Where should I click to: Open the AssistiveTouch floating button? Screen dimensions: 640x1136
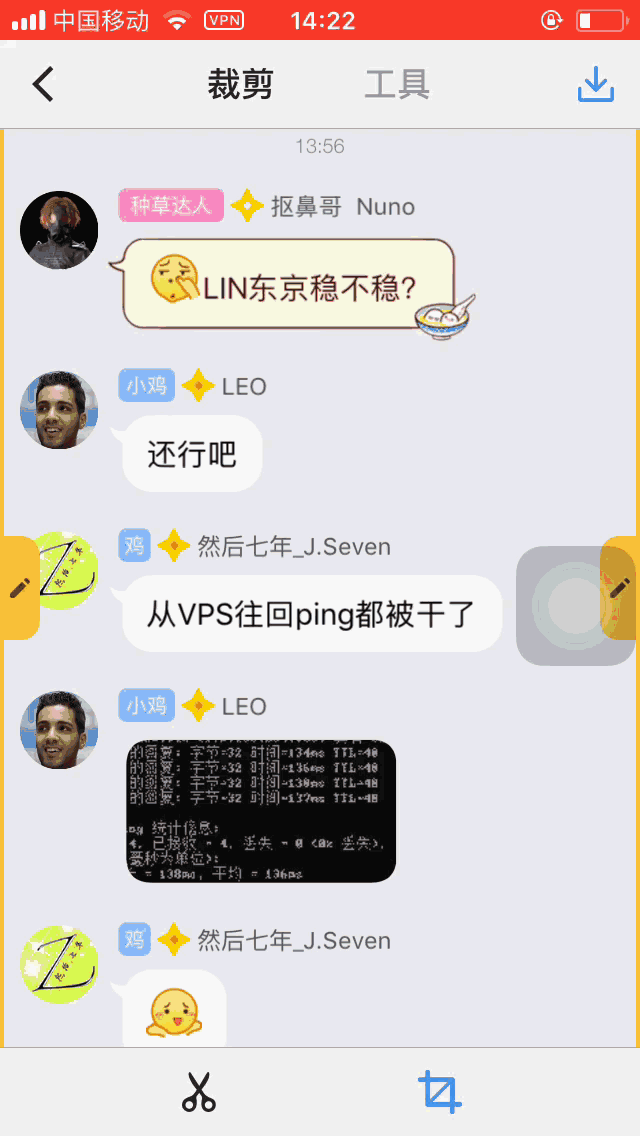coord(566,606)
